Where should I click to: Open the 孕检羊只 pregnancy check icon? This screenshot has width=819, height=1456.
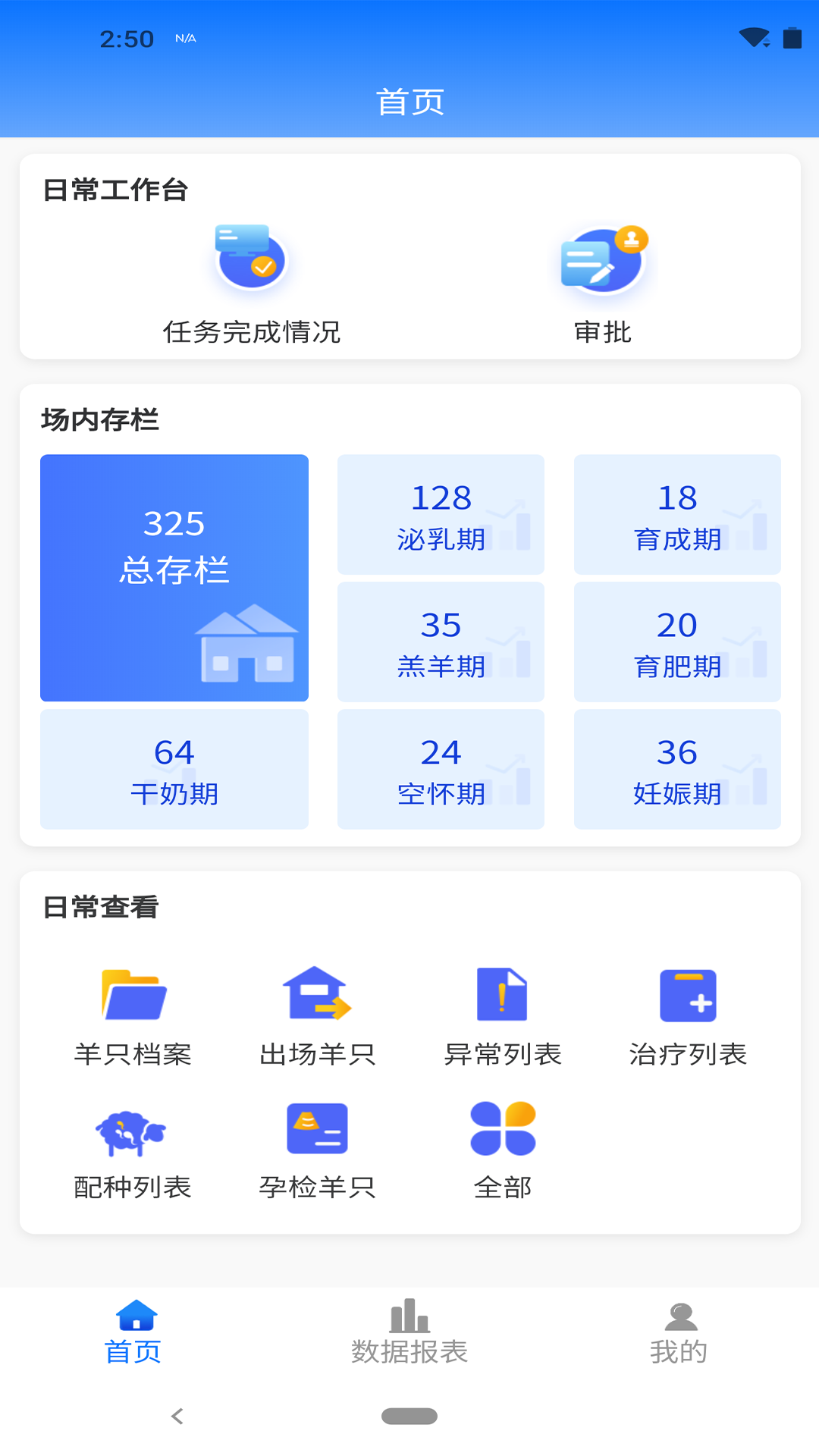click(x=317, y=1128)
